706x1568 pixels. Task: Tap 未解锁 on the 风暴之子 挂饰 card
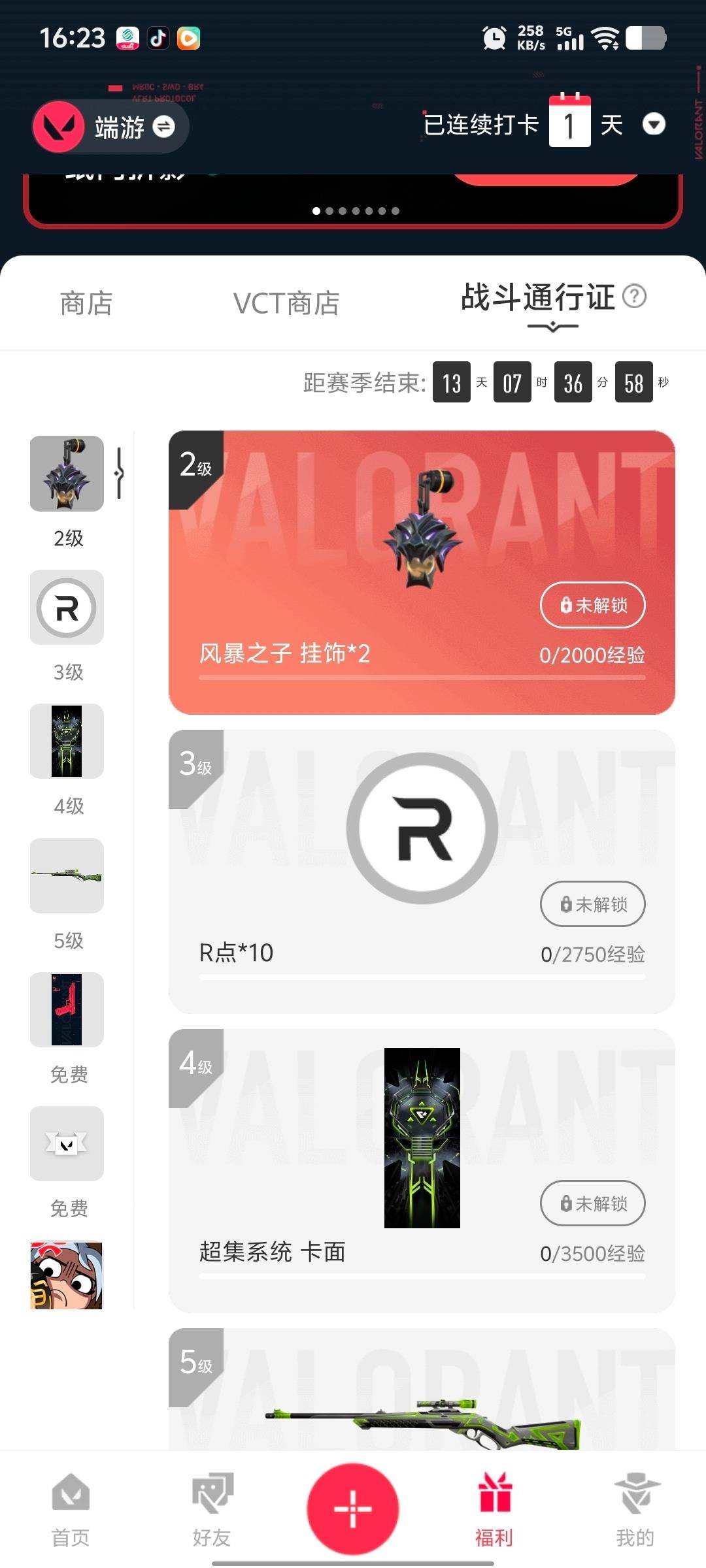click(x=592, y=606)
